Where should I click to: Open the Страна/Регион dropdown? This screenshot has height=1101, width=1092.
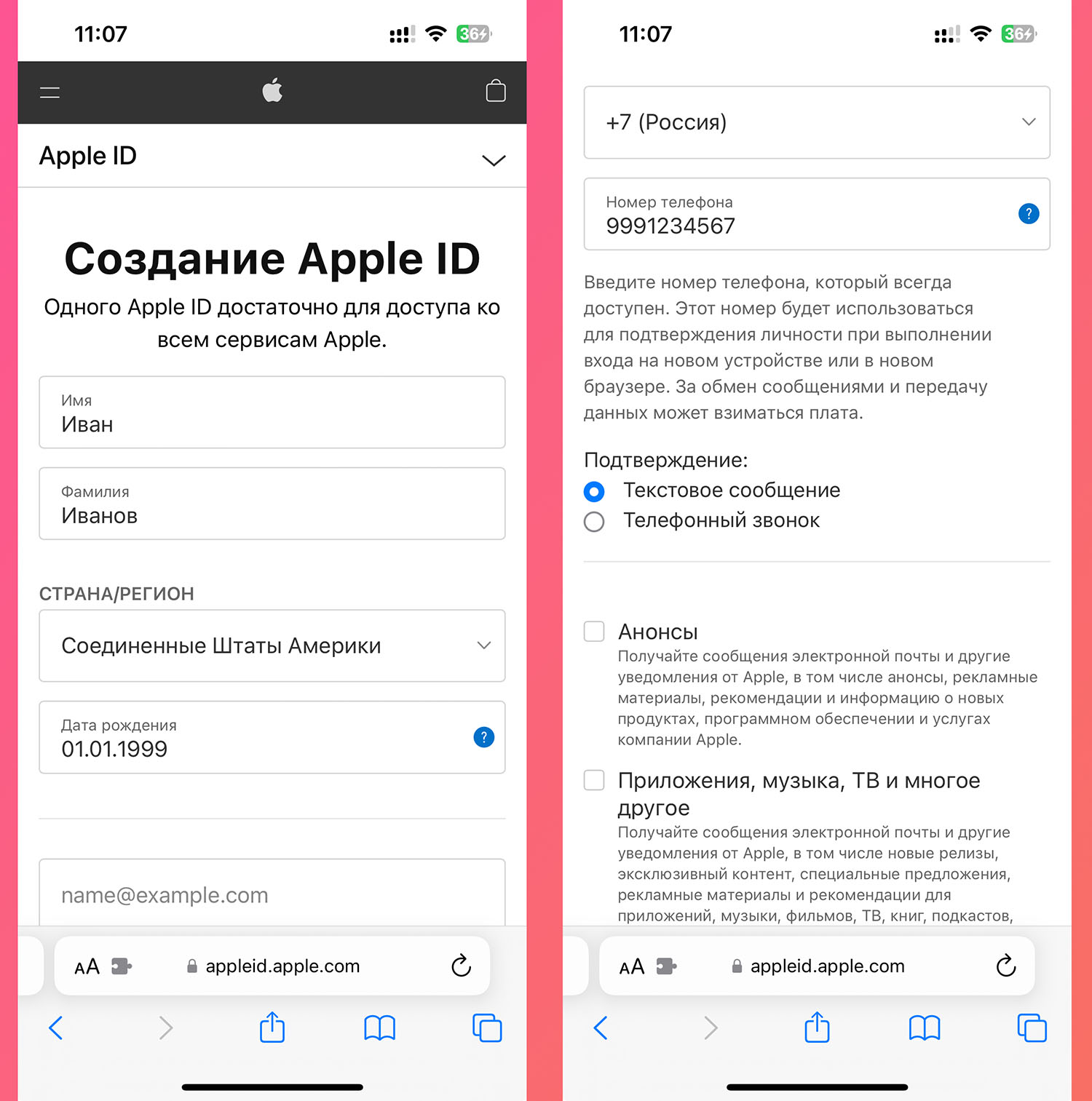click(x=272, y=645)
